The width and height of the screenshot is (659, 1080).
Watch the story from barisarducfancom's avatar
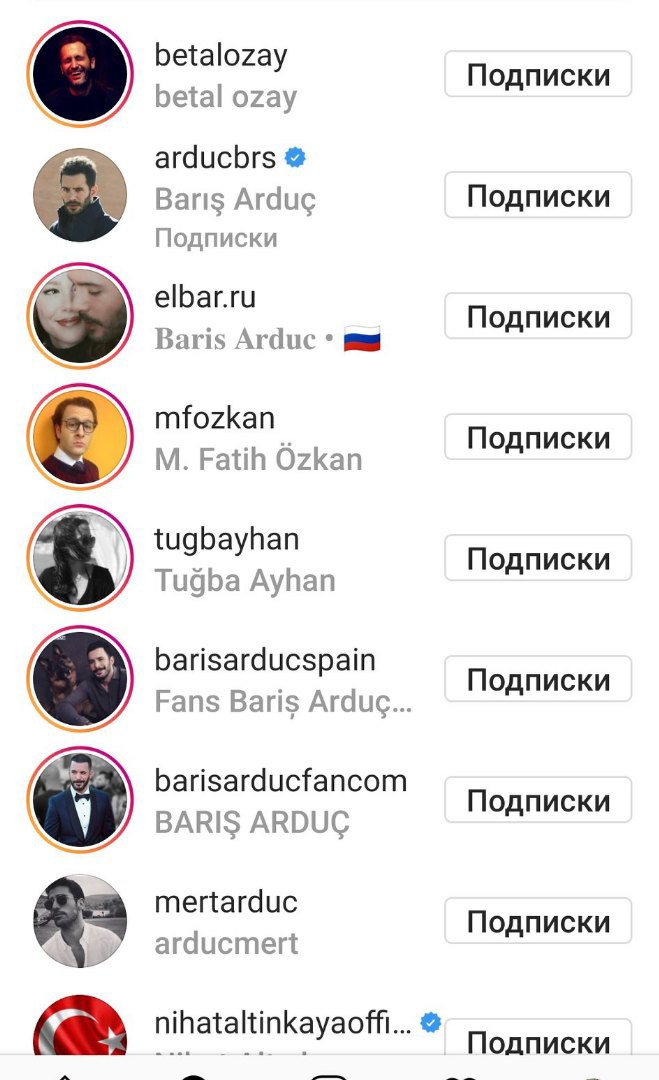[x=80, y=801]
